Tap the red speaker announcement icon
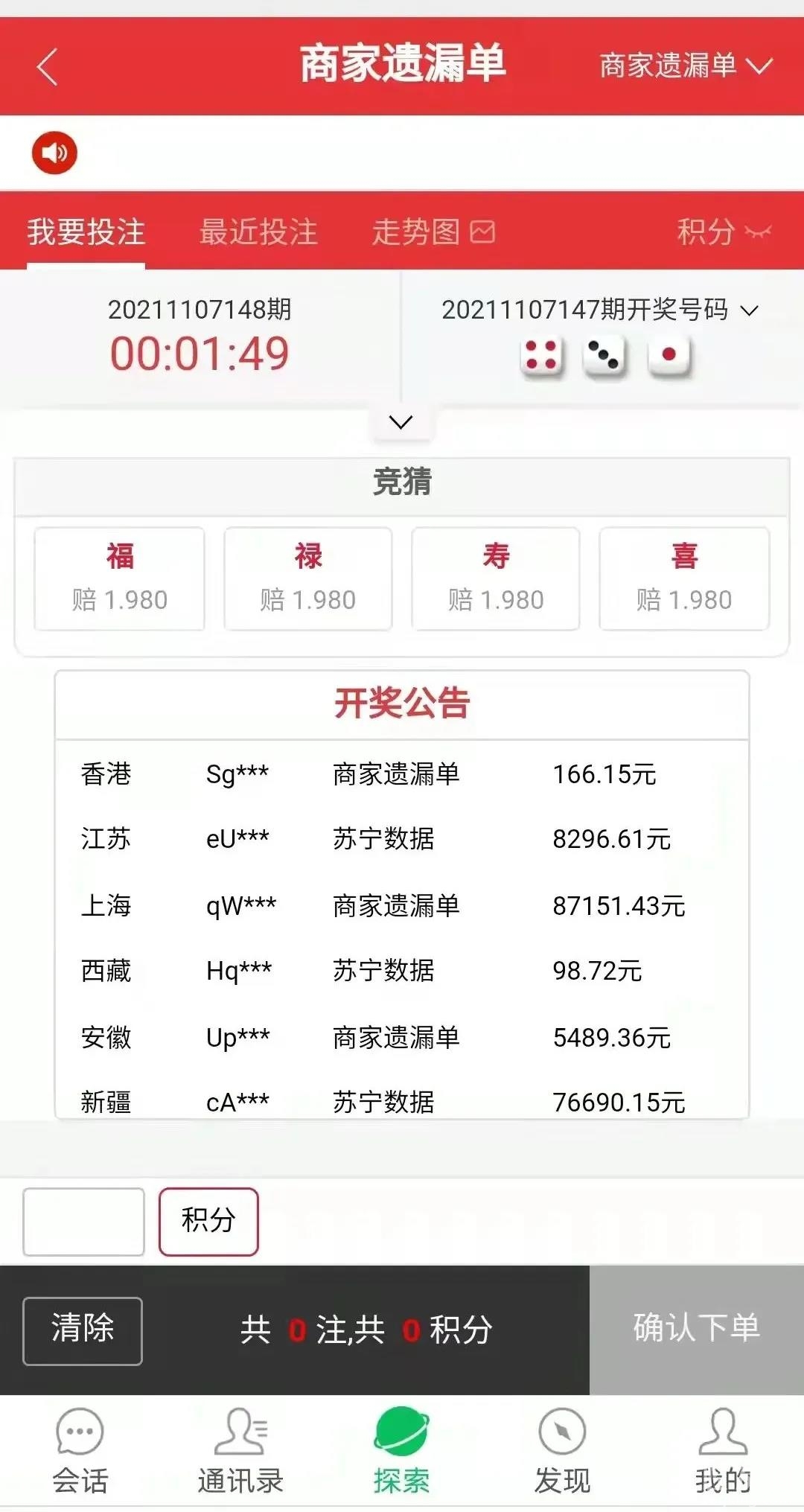This screenshot has height=1512, width=804. coord(54,153)
